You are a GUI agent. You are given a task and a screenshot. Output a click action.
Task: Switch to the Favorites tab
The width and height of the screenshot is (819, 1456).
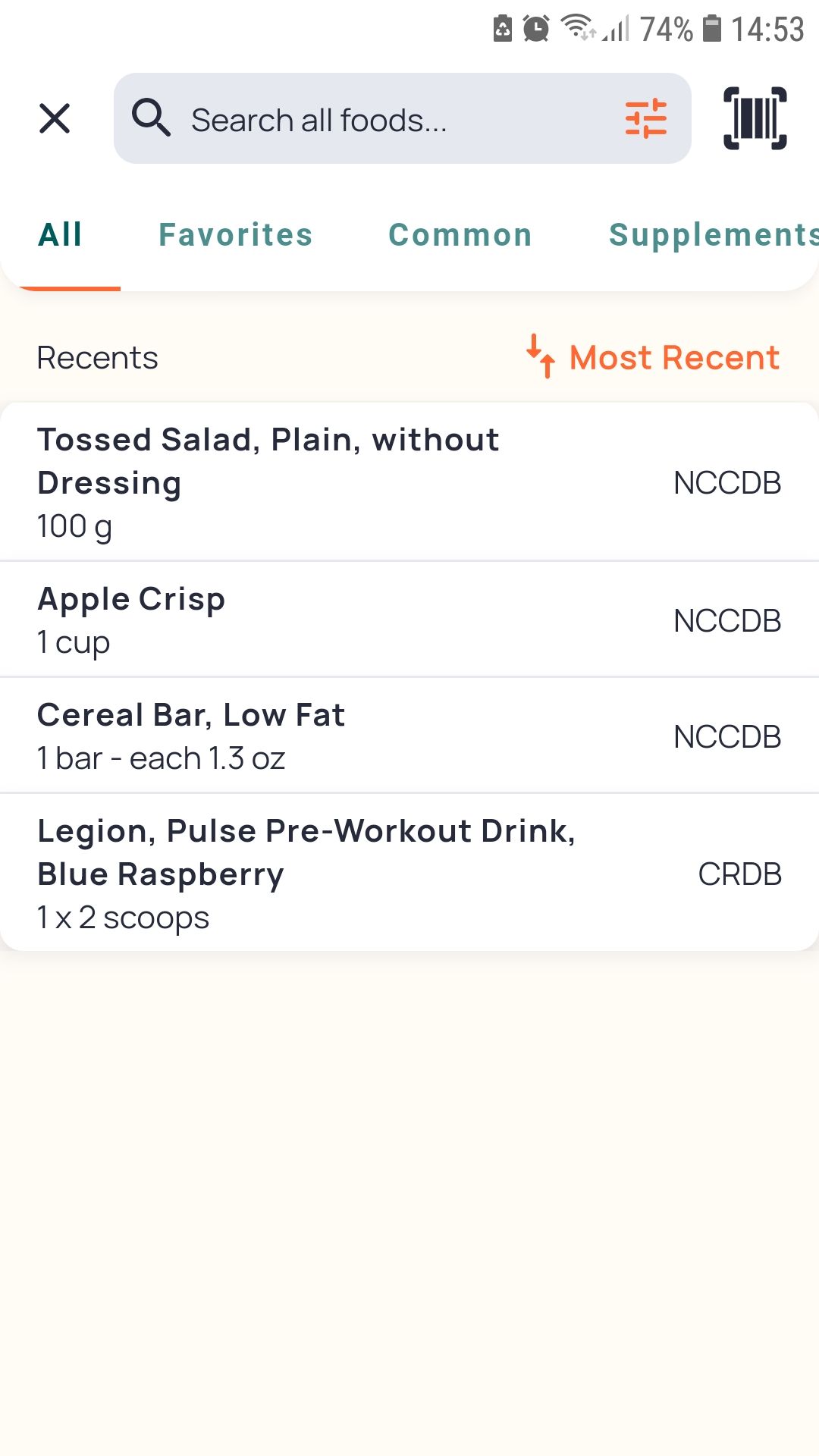tap(235, 235)
